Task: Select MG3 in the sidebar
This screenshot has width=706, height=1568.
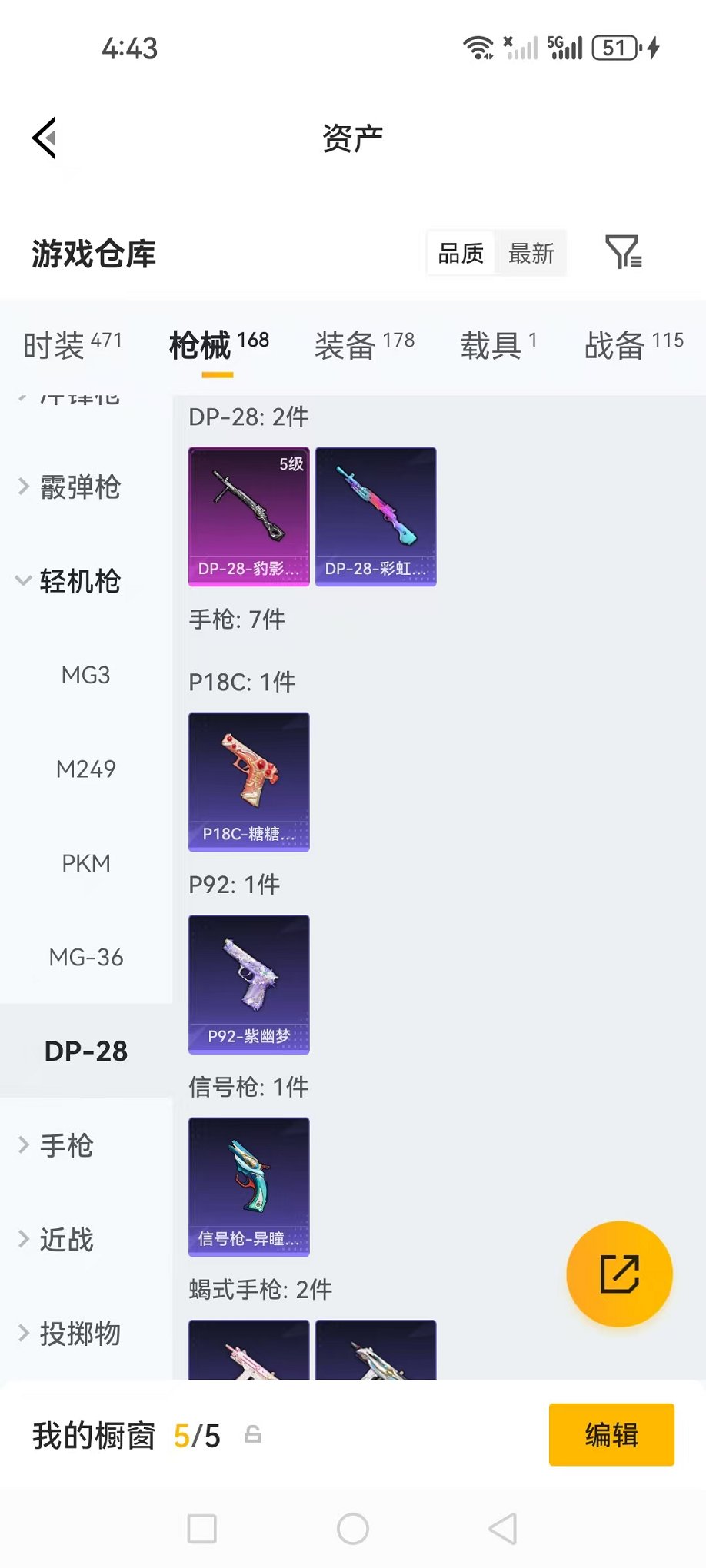Action: click(85, 676)
